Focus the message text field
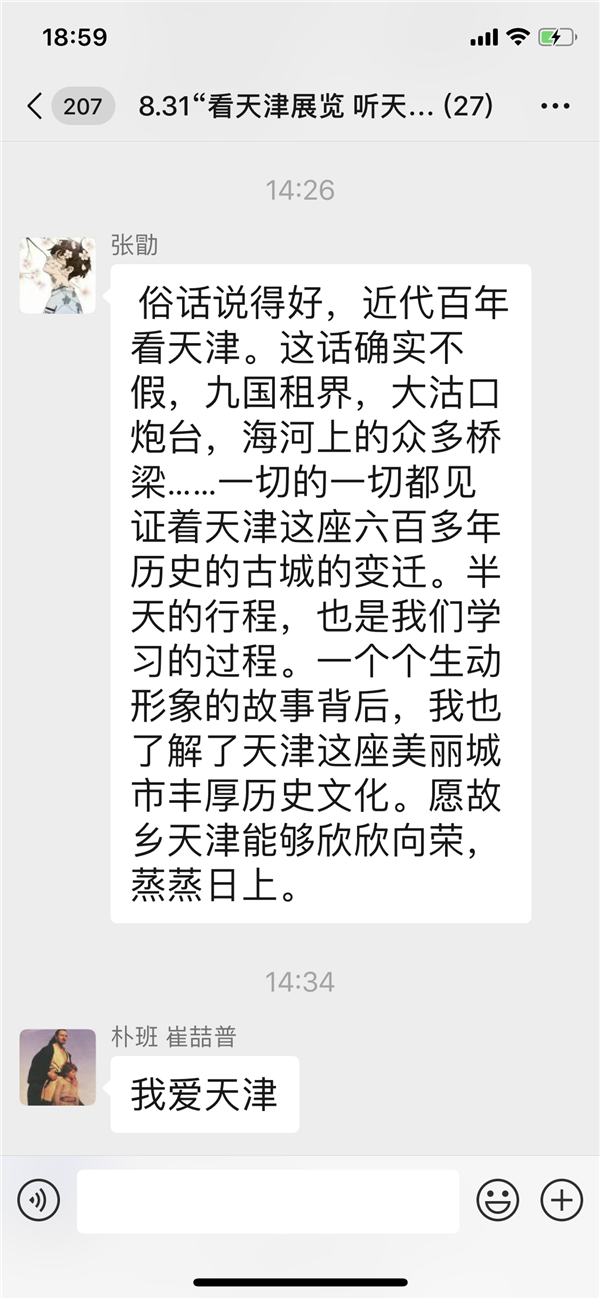The height and width of the screenshot is (1299, 600). click(268, 1200)
